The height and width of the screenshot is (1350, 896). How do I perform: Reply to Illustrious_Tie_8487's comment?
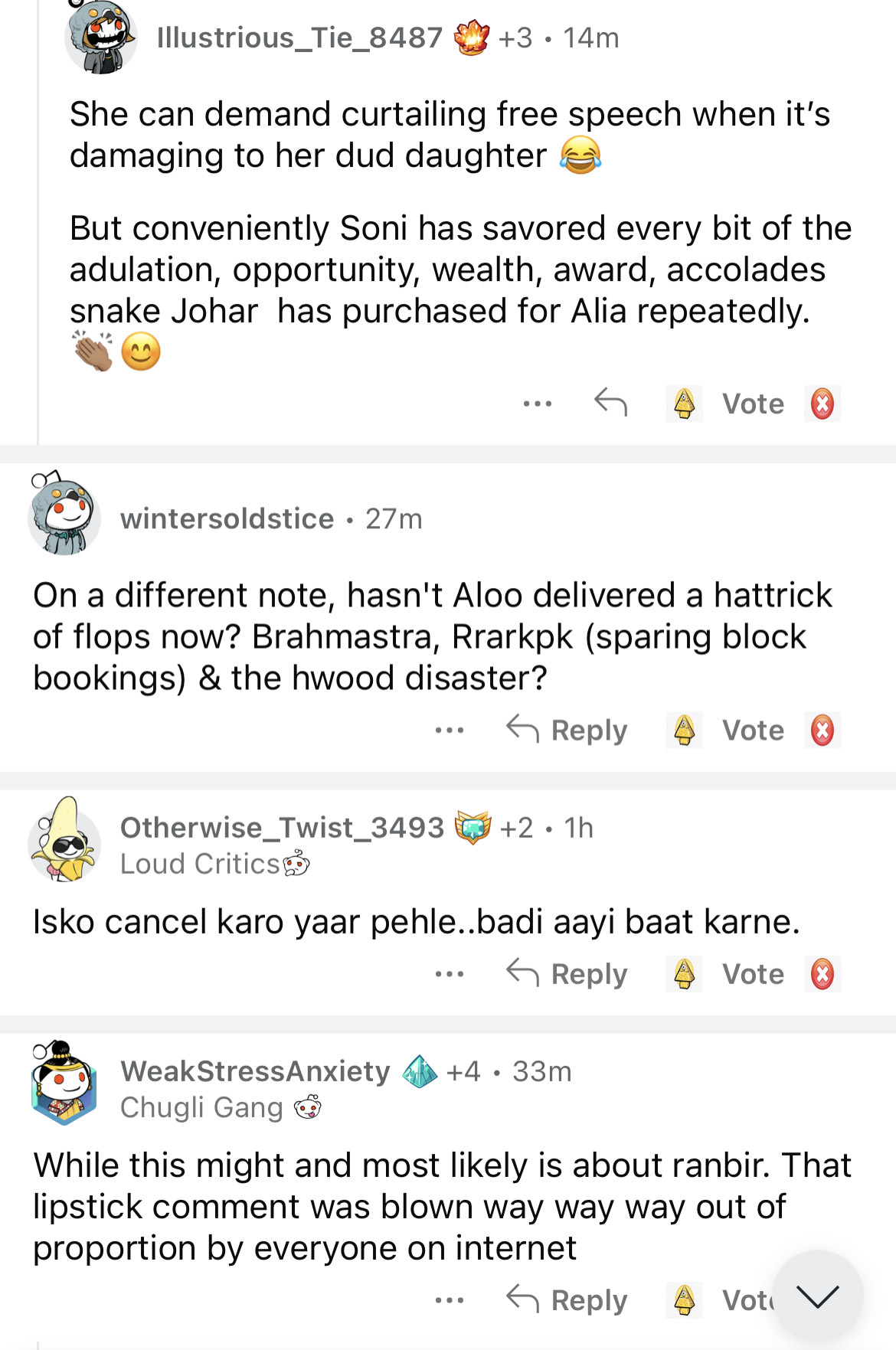coord(610,402)
